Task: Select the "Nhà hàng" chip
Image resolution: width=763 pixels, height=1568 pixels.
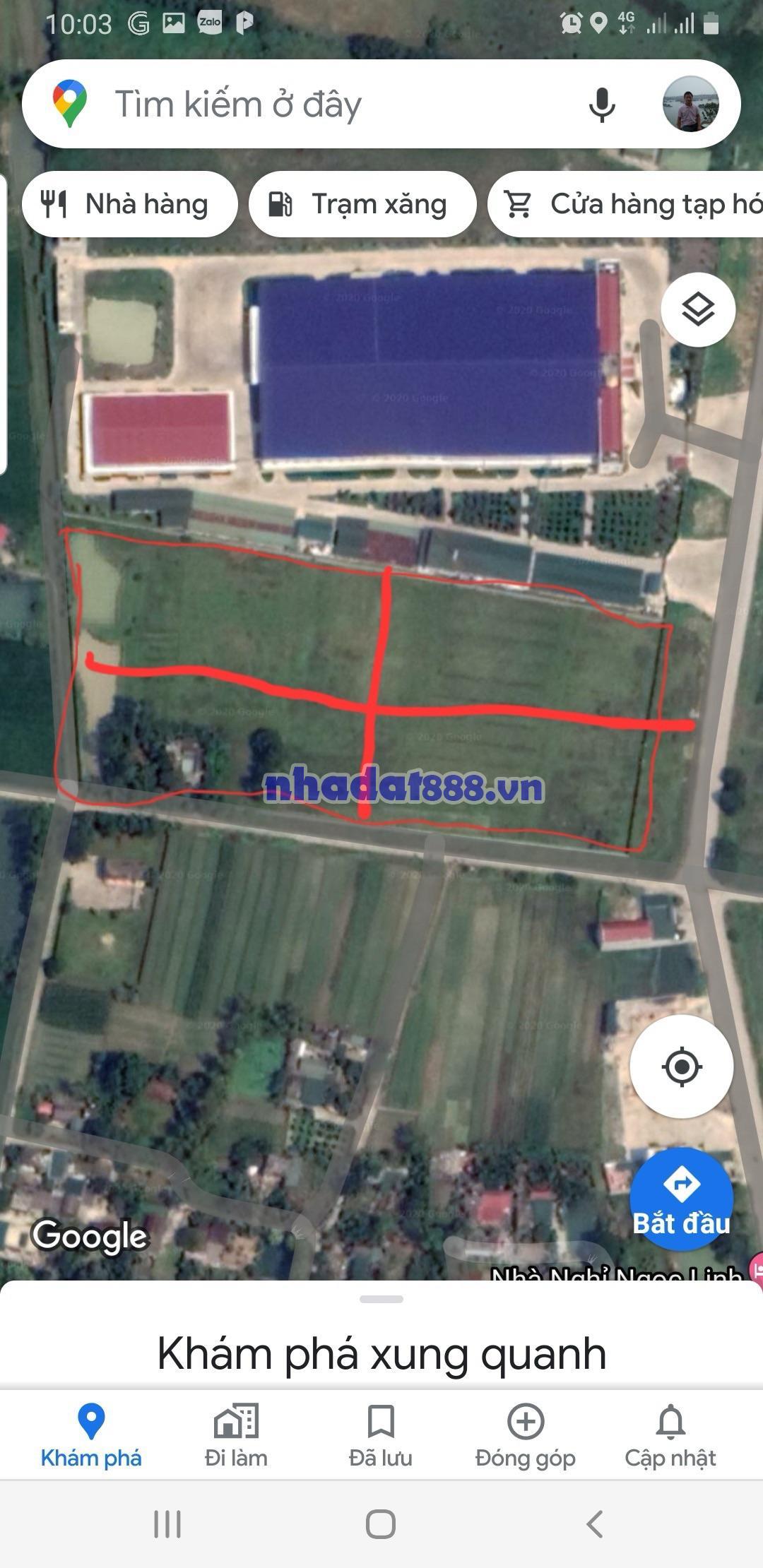Action: 129,204
